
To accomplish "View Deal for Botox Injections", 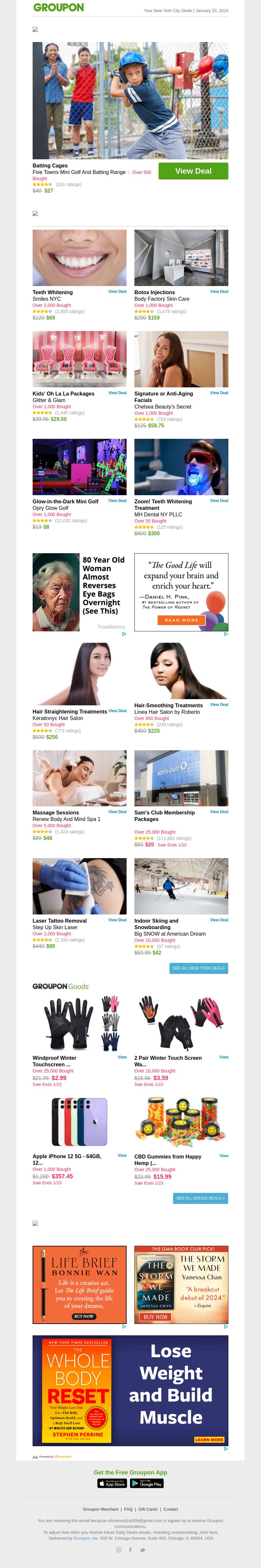I will 219,292.
